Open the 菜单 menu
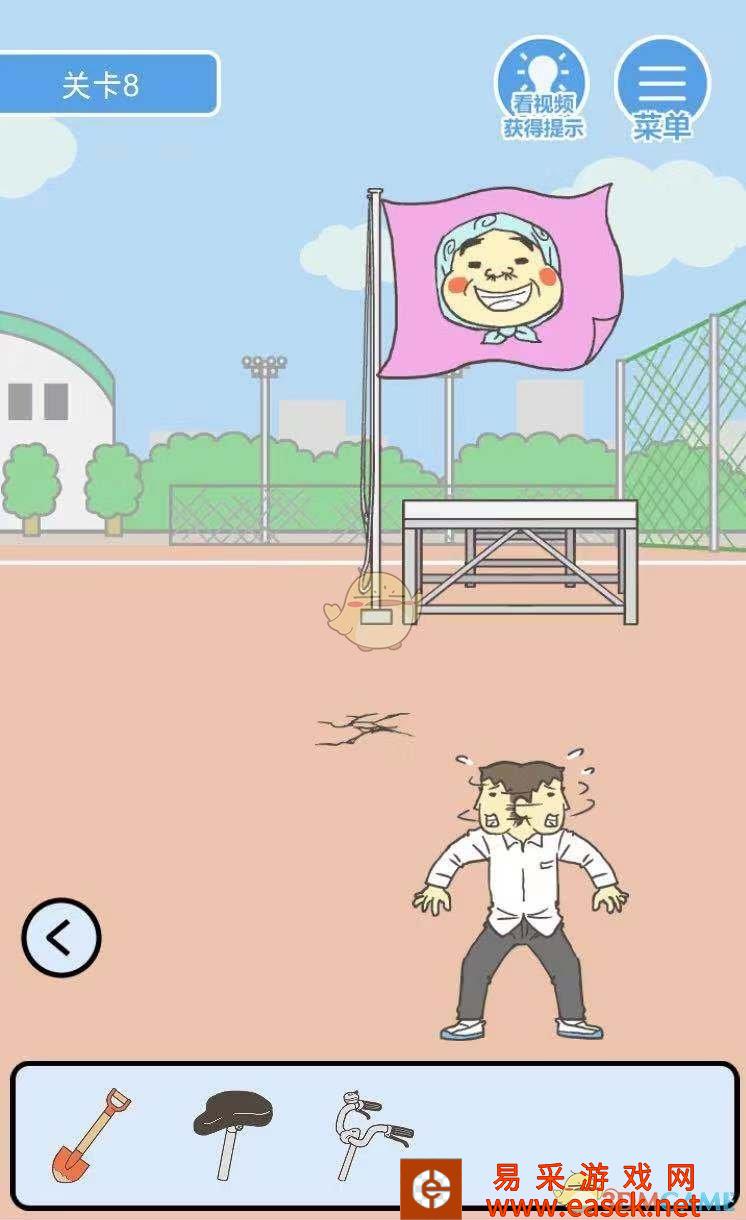The width and height of the screenshot is (746, 1220). point(662,87)
